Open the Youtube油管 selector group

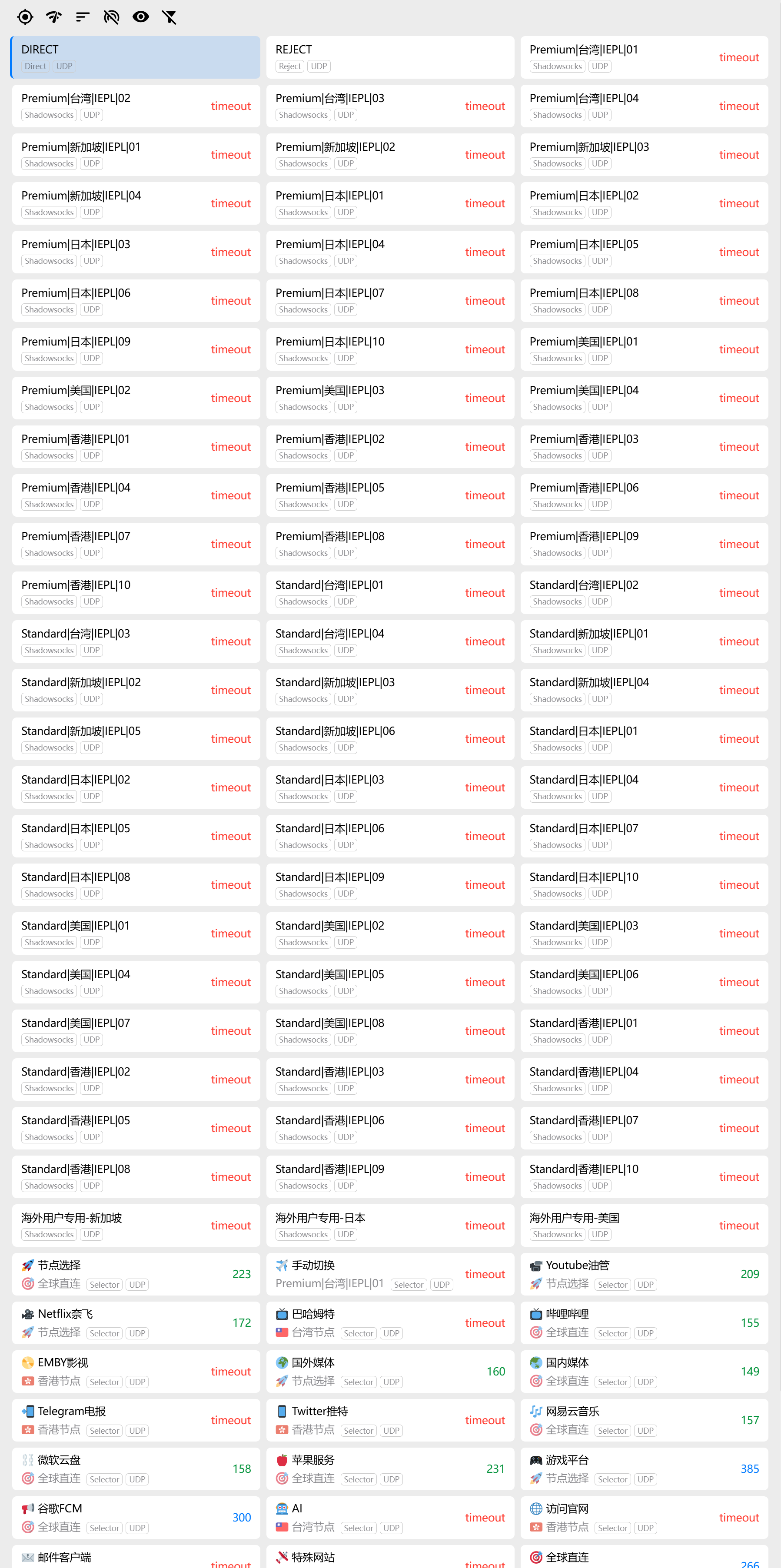coord(644,1274)
